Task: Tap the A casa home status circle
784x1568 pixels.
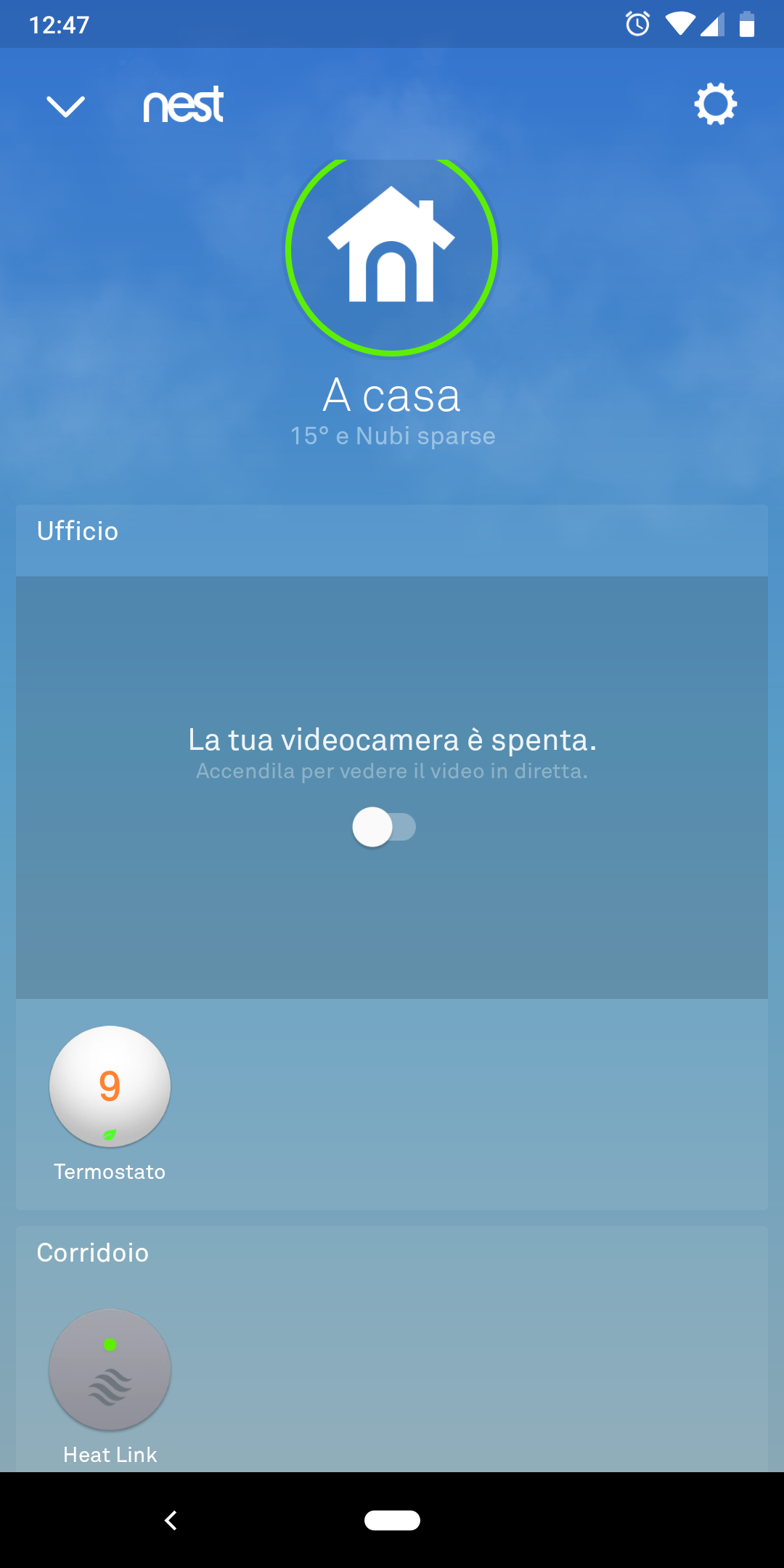Action: pos(391,251)
